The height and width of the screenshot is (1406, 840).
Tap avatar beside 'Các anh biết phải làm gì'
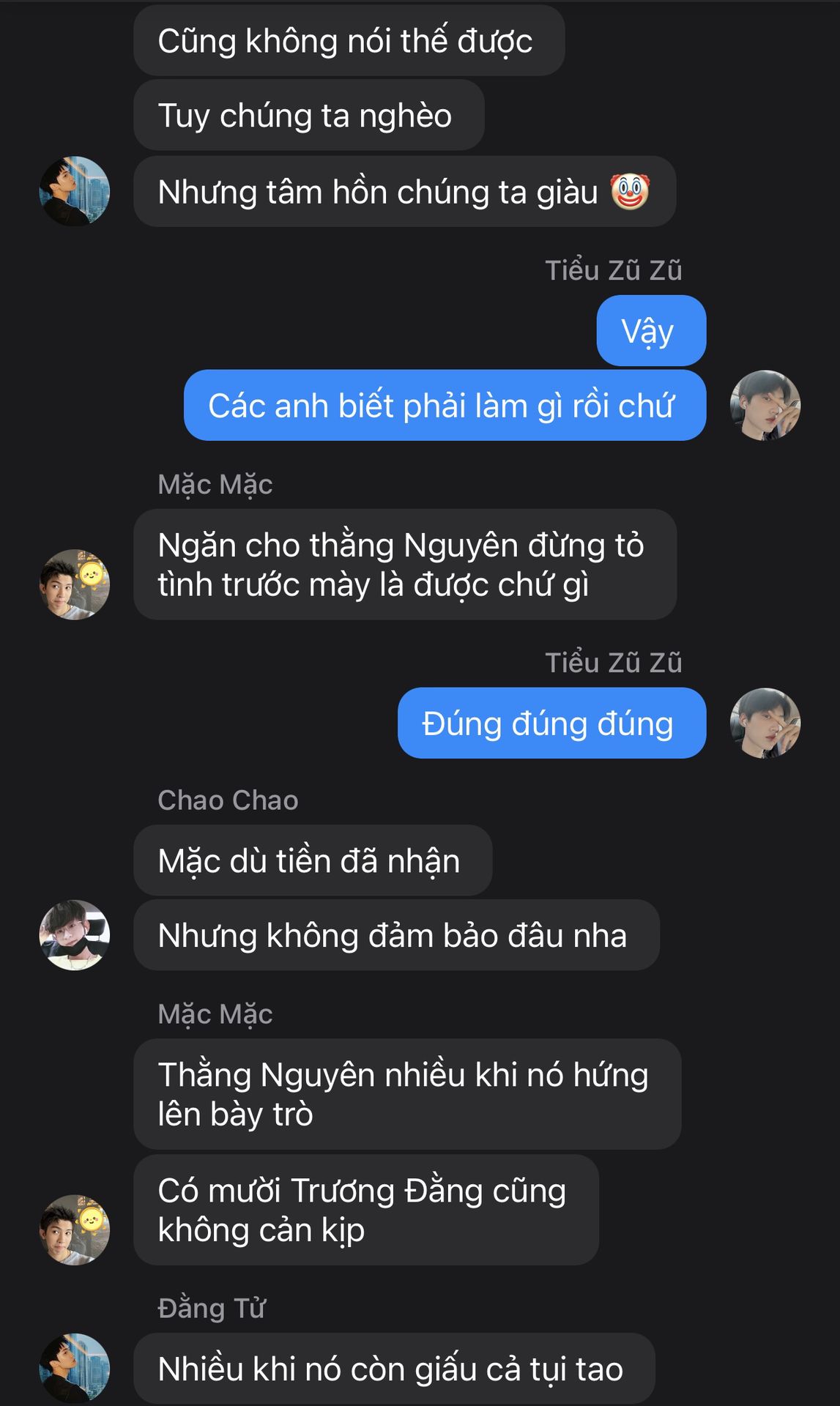[x=765, y=405]
